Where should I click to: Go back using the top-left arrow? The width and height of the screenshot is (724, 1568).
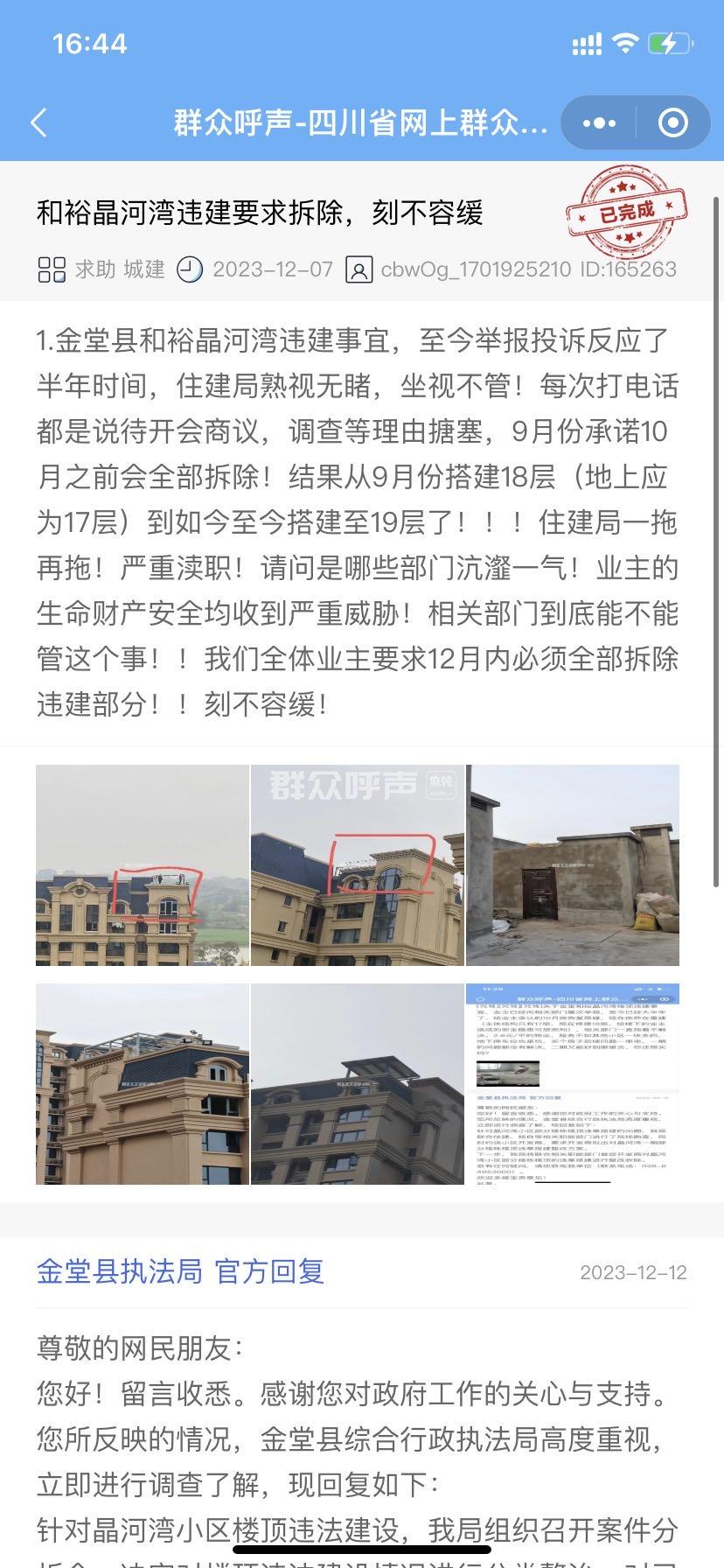tap(38, 122)
